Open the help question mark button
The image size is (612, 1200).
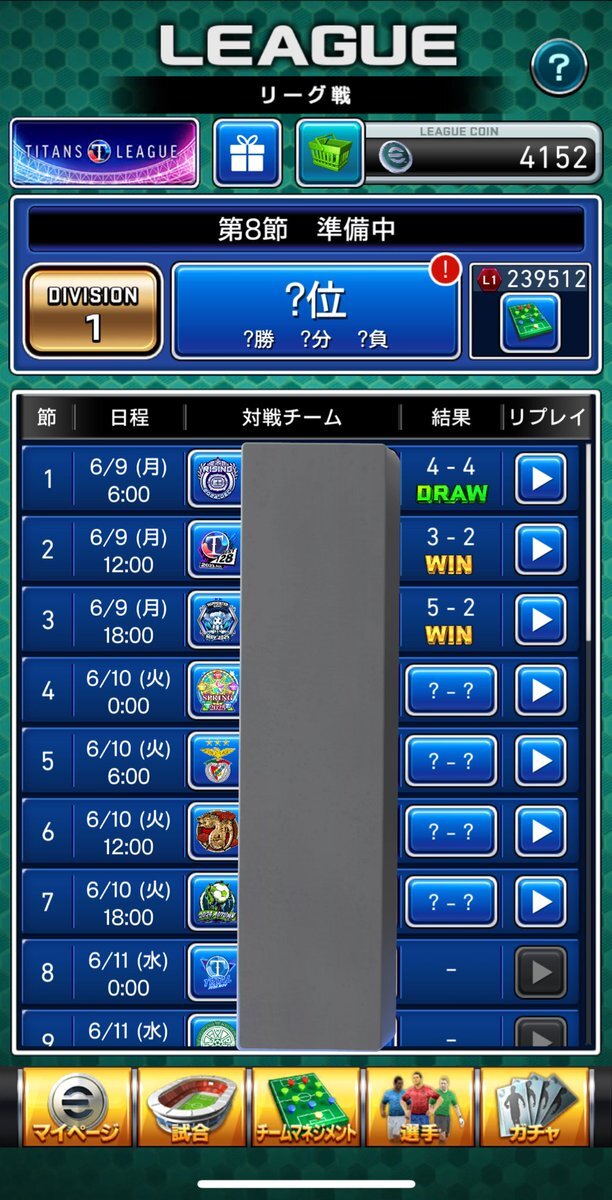click(559, 67)
